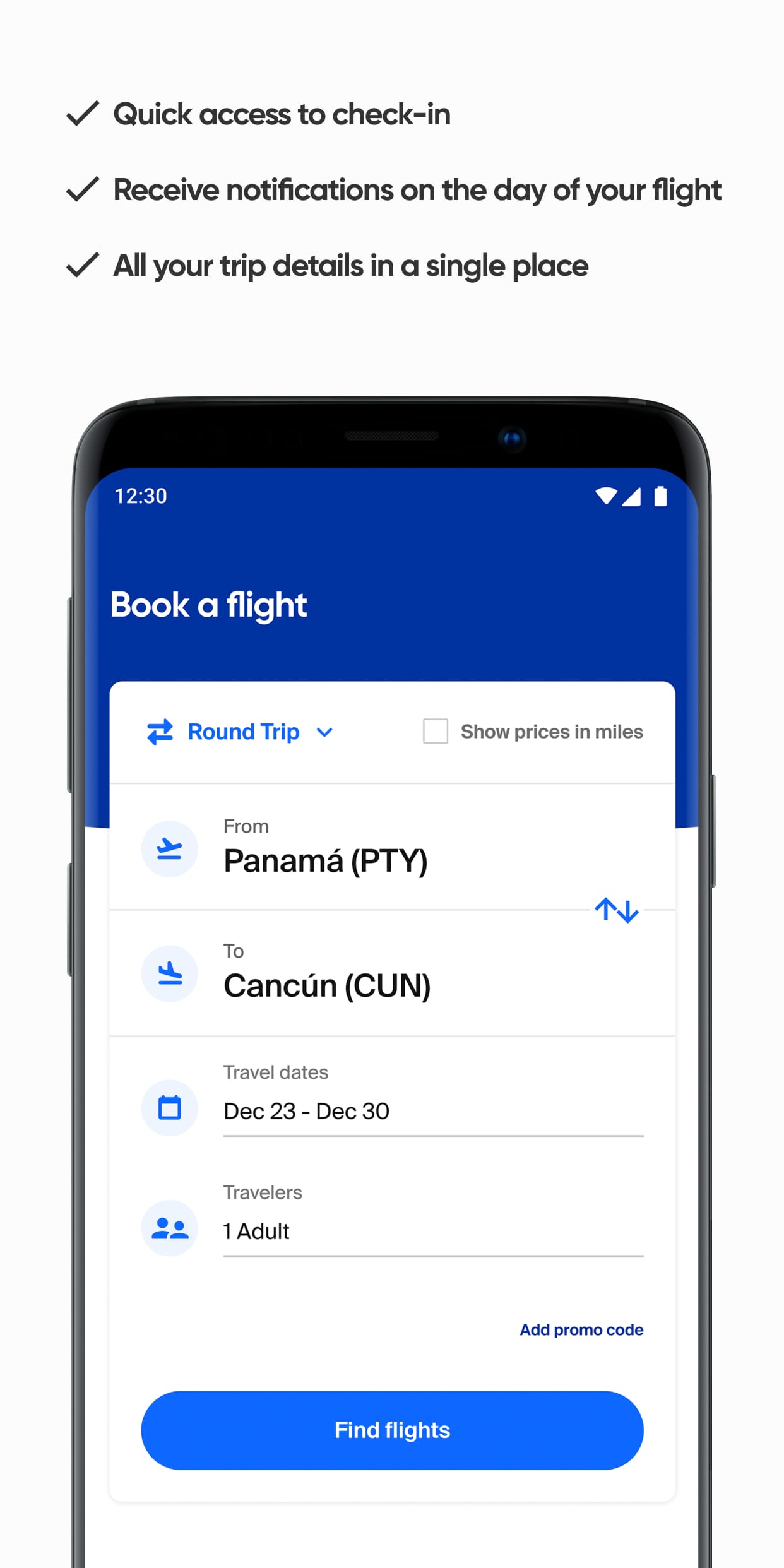Click the travelers people icon
This screenshot has width=784, height=1568.
(169, 1228)
